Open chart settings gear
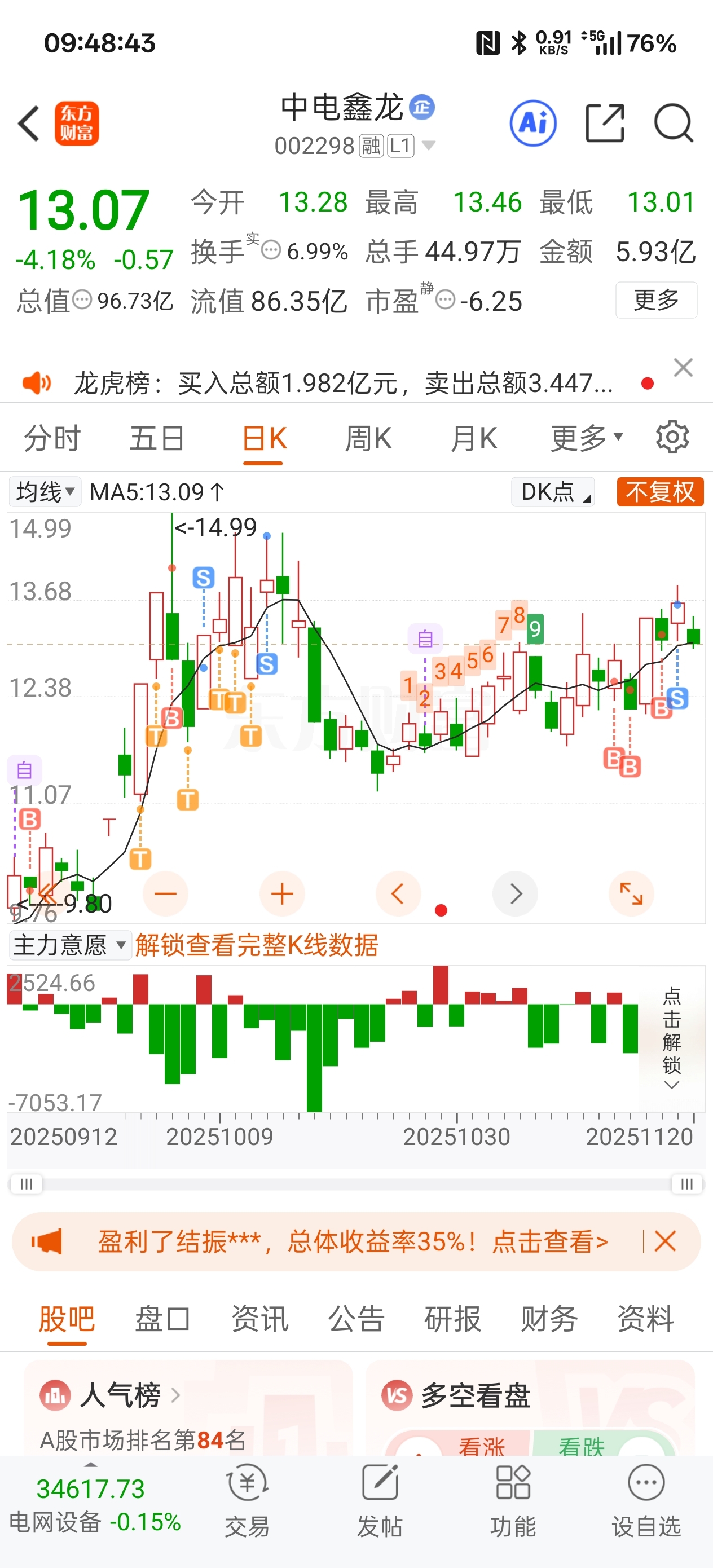This screenshot has height=1568, width=713. click(672, 437)
